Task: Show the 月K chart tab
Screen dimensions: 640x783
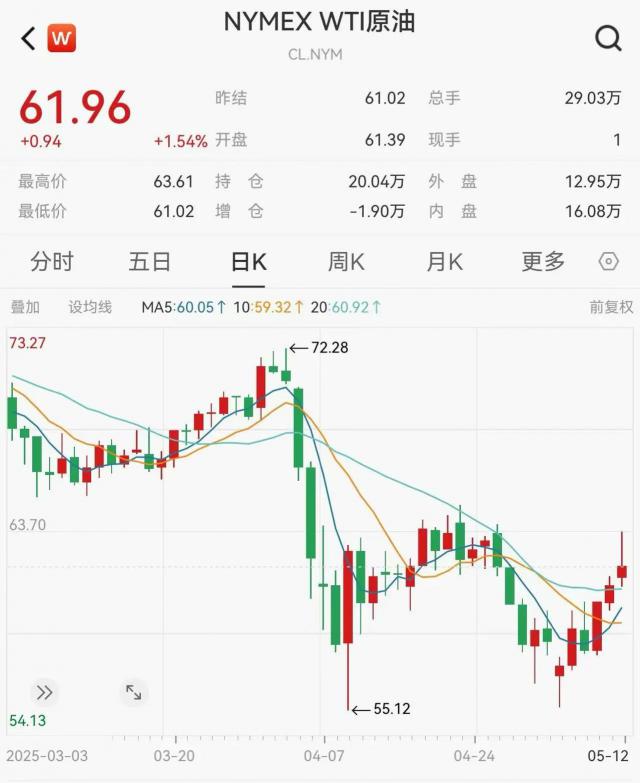Action: point(445,262)
